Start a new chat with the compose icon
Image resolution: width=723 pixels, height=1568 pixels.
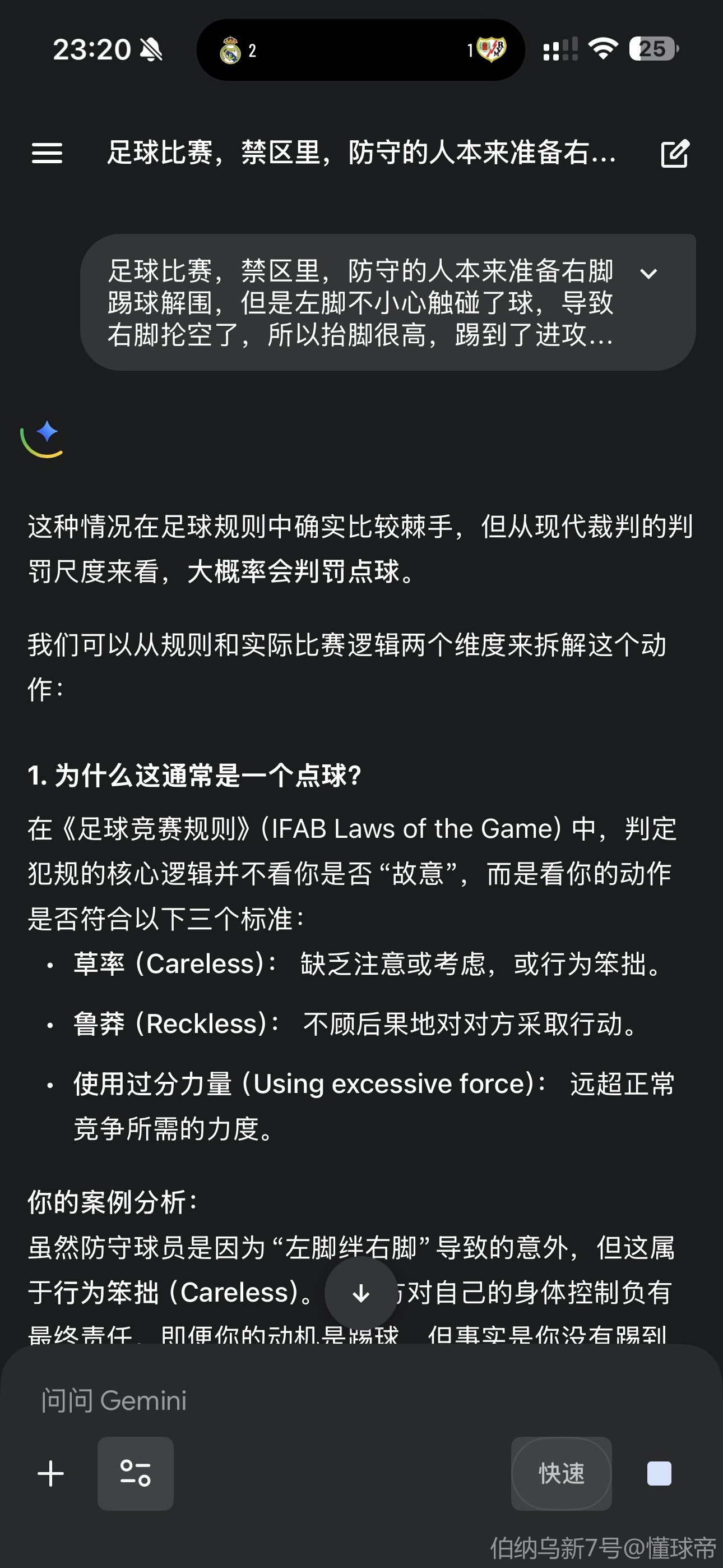click(x=675, y=154)
